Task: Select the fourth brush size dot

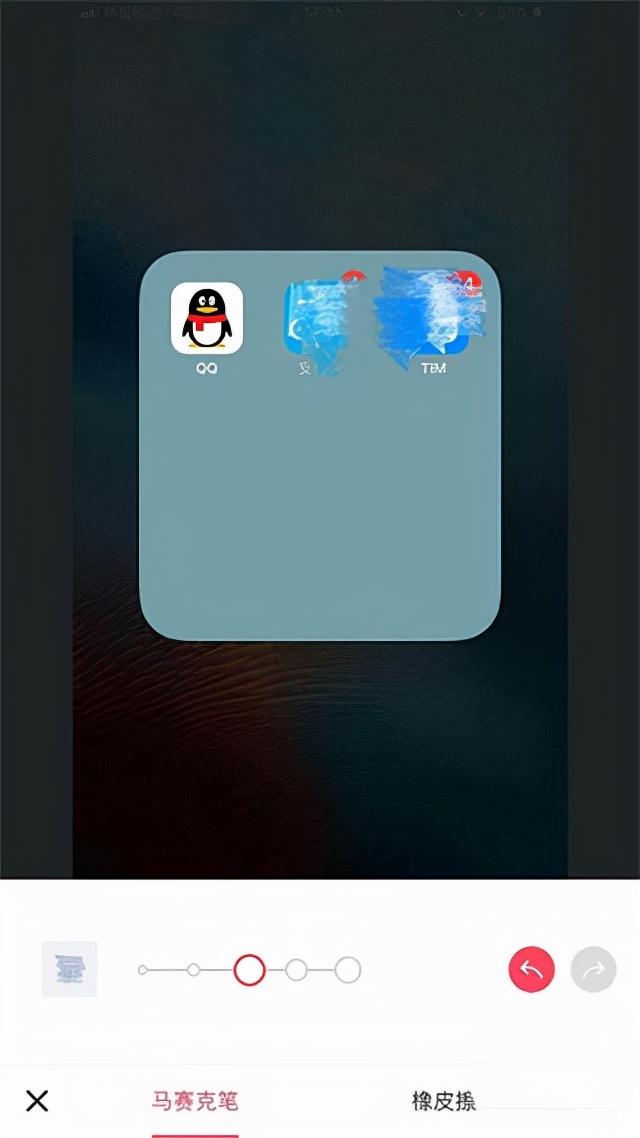Action: pos(296,970)
